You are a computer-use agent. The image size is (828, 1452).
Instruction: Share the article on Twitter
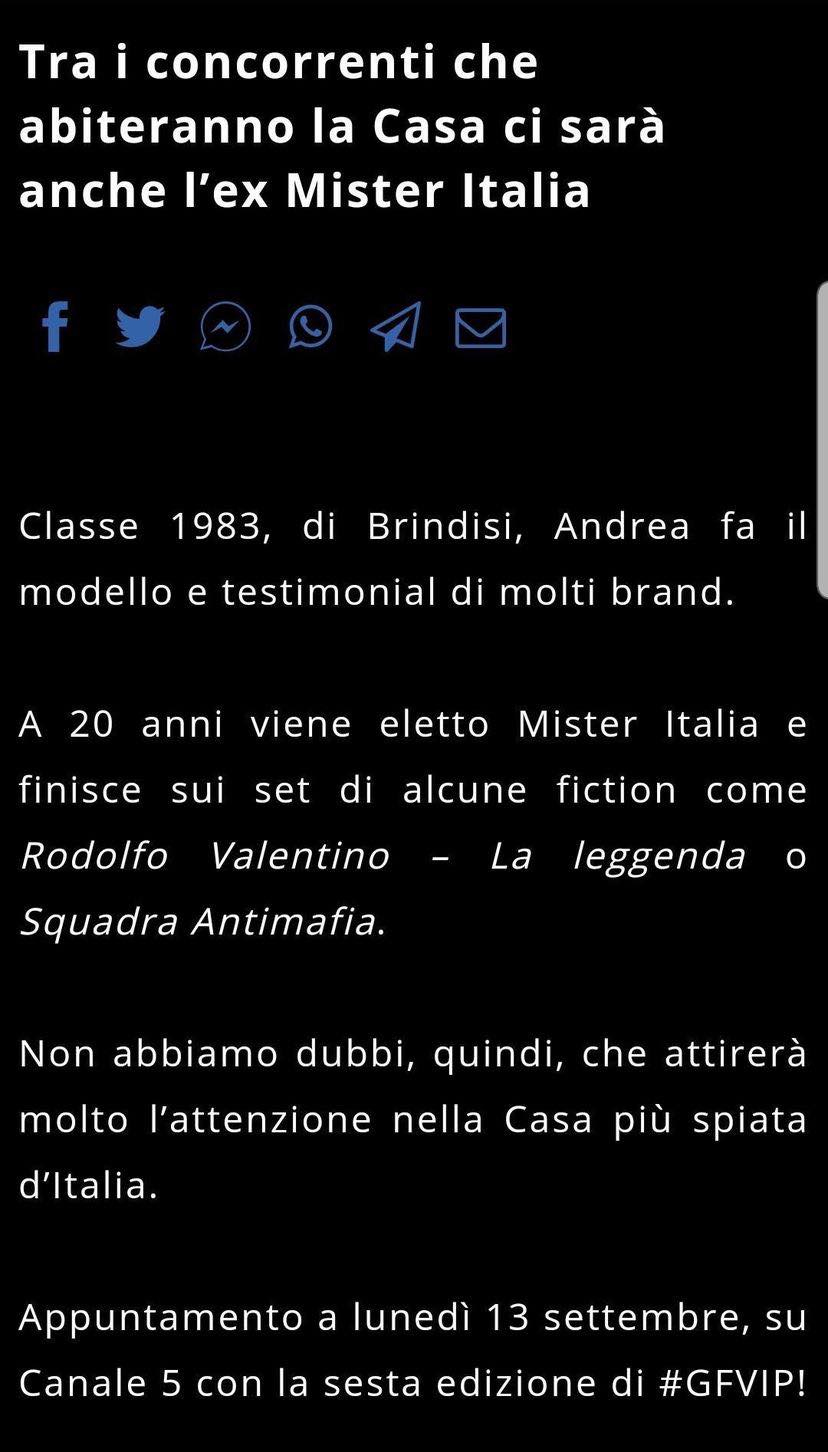(x=139, y=327)
